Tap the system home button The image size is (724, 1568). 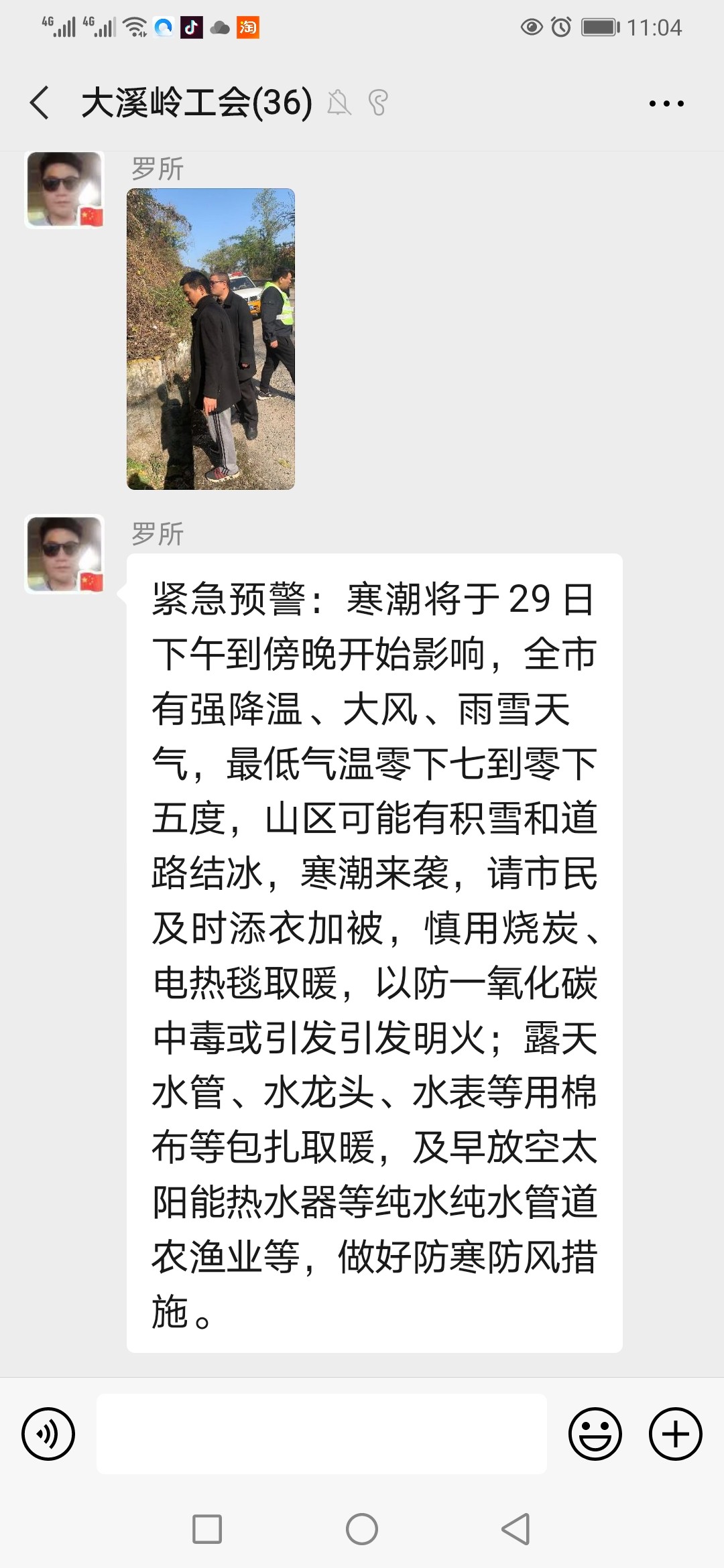(362, 1529)
